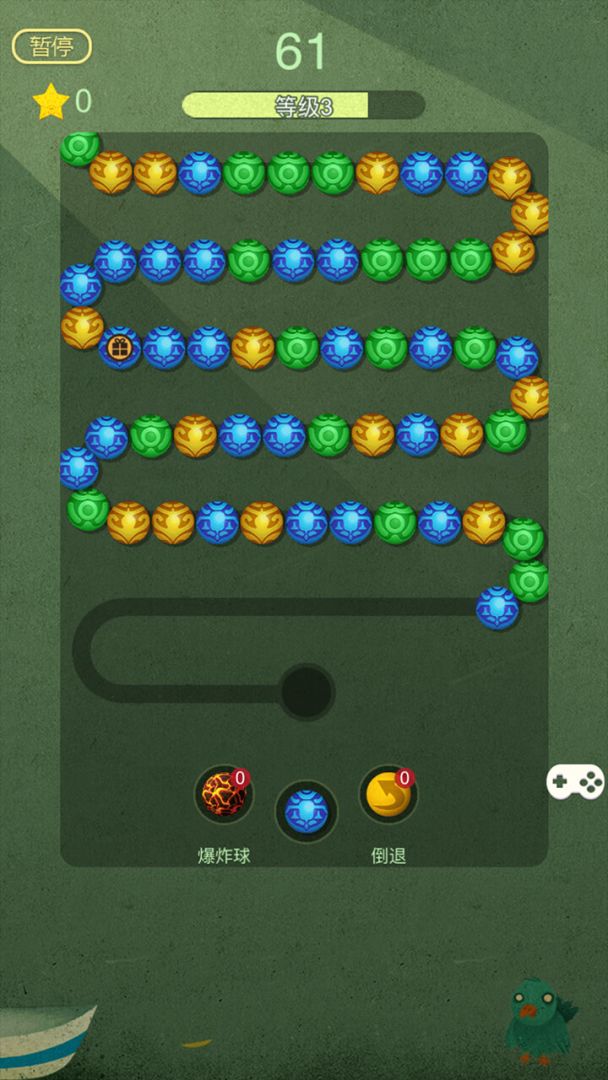Viewport: 608px width, 1080px height.
Task: Activate the 倒退 reverse power-up
Action: tap(387, 795)
